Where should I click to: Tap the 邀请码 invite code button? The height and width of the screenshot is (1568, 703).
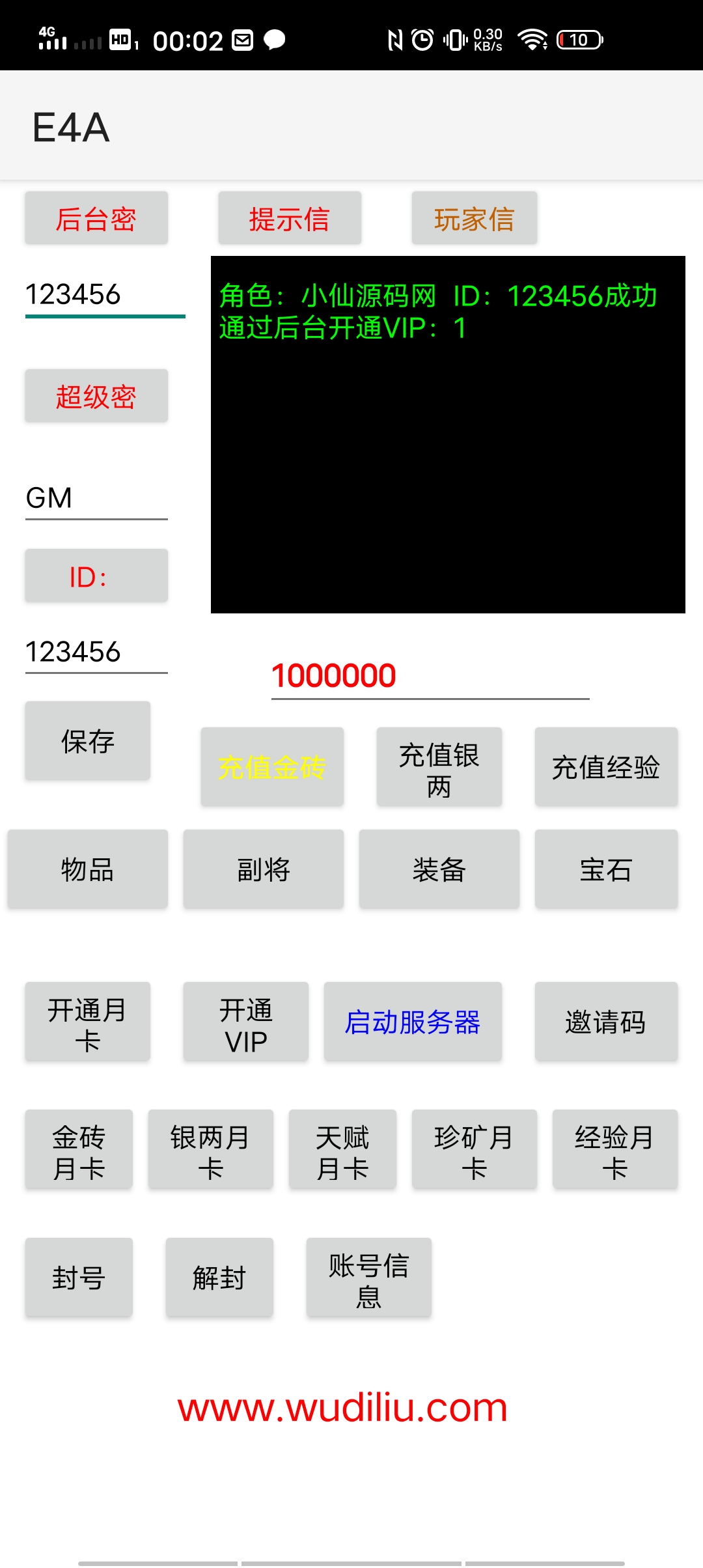coord(606,1022)
